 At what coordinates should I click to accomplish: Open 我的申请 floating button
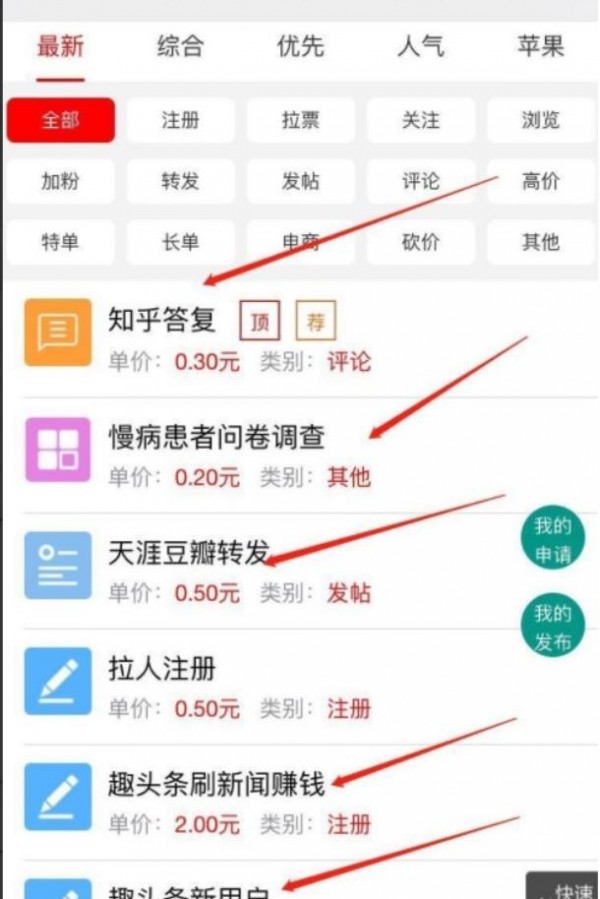tap(552, 541)
